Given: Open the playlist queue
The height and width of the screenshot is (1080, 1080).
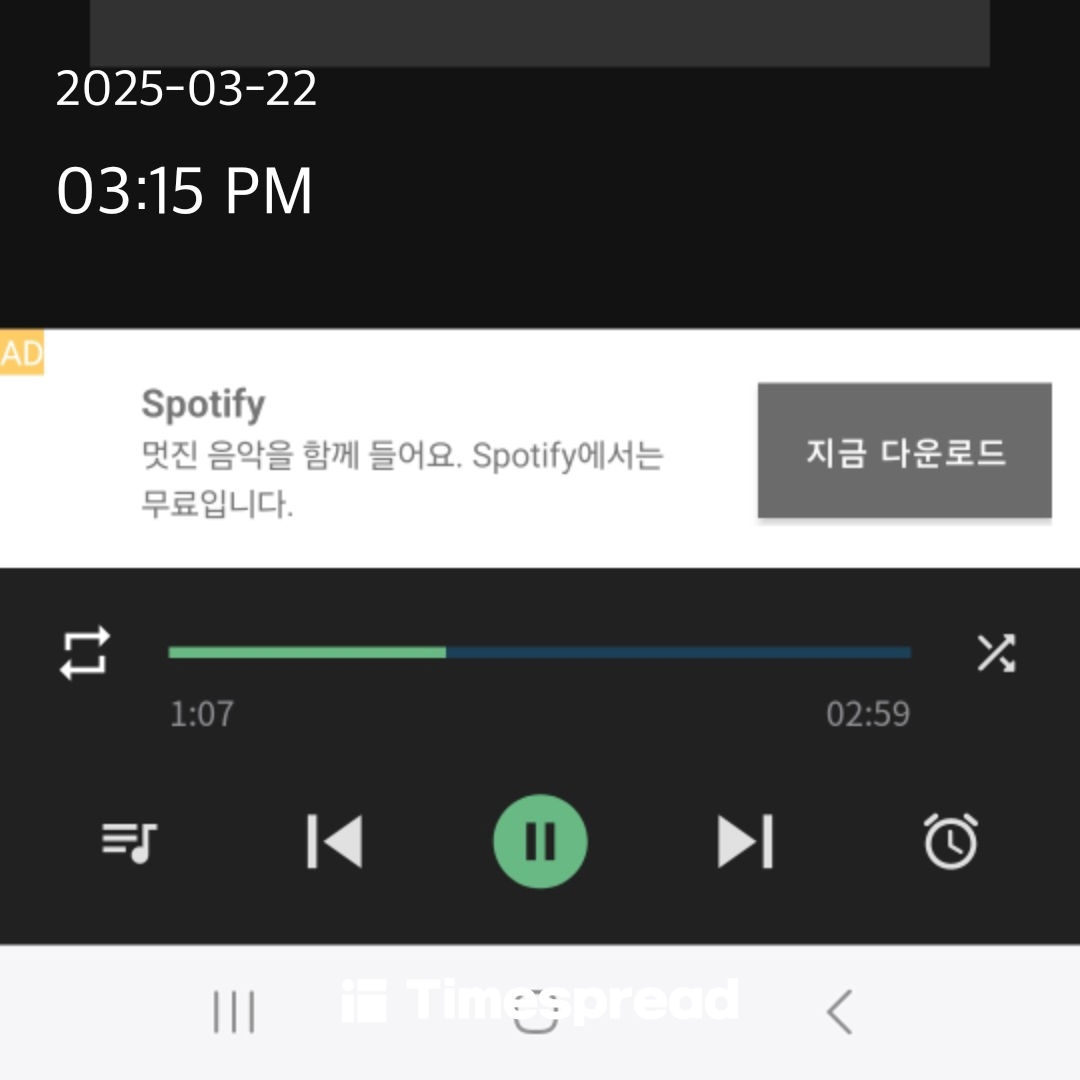Looking at the screenshot, I should coord(130,841).
